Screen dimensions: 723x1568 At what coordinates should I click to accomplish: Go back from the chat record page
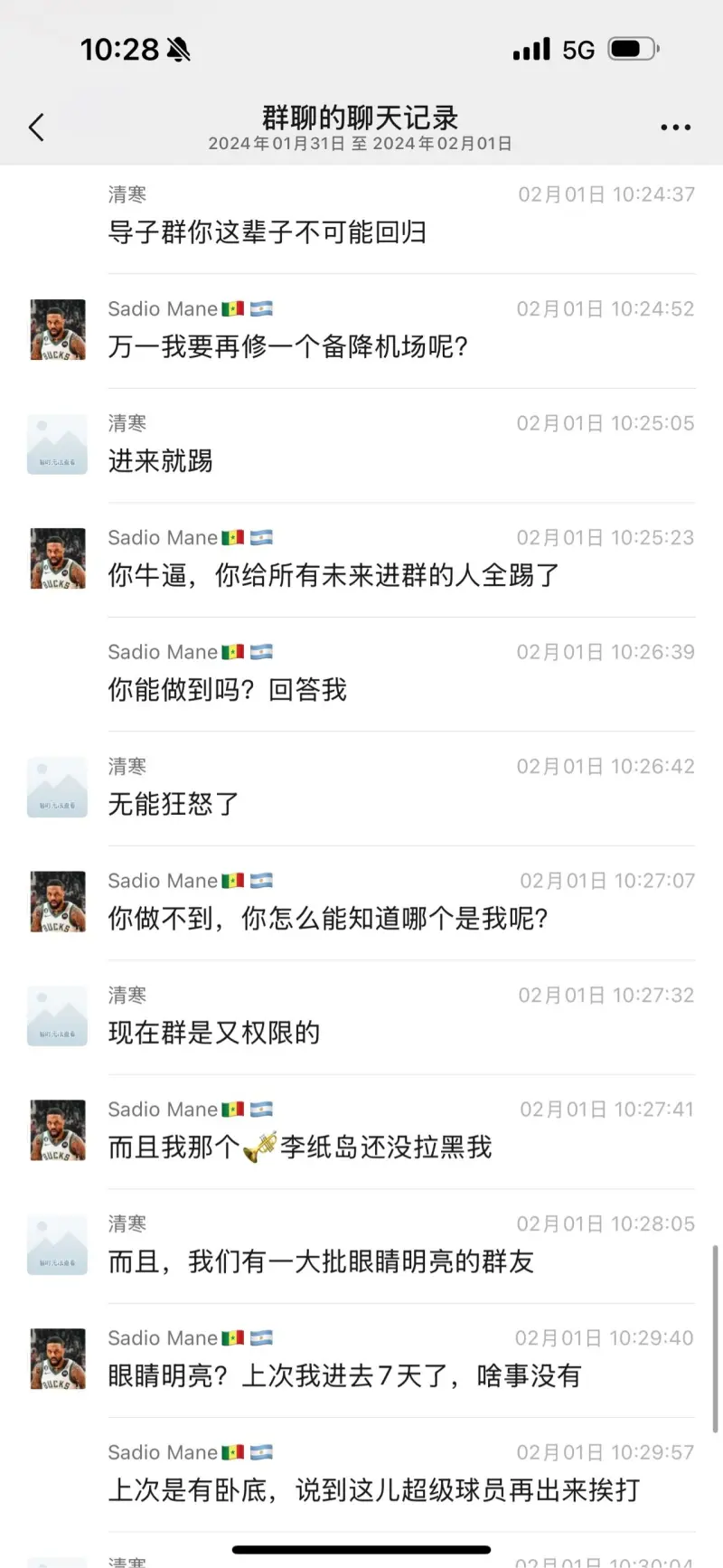(36, 128)
